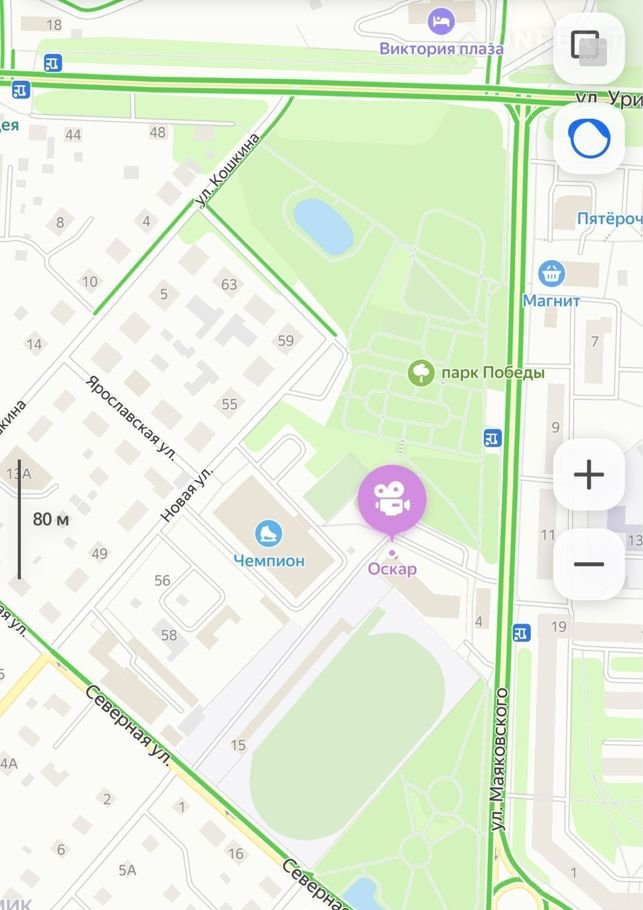Tap the bus stop near парк Победы
643x910 pixels.
pos(492,437)
